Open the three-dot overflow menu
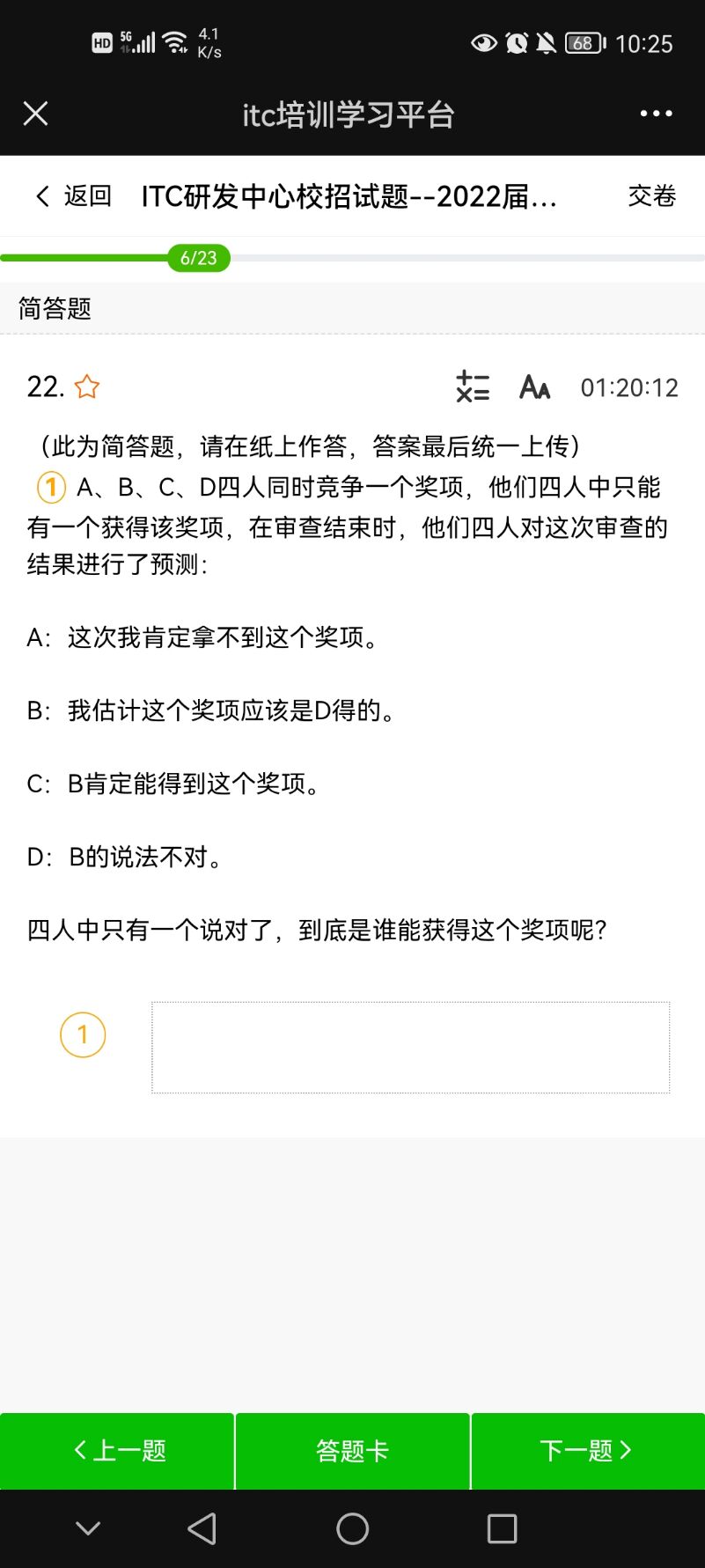The width and height of the screenshot is (705, 1568). coord(656,114)
